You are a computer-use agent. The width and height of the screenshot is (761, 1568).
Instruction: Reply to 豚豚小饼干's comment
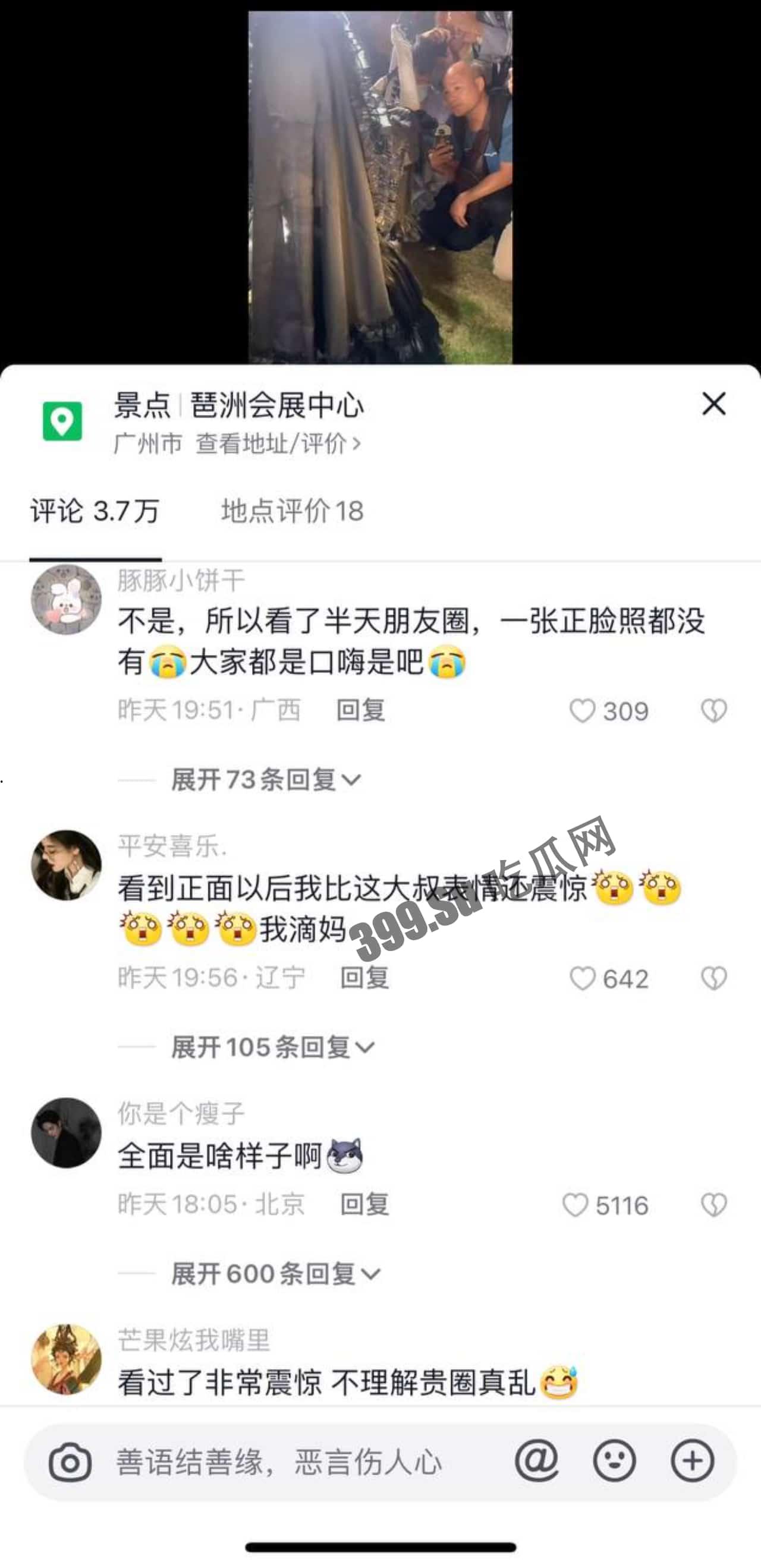click(360, 710)
